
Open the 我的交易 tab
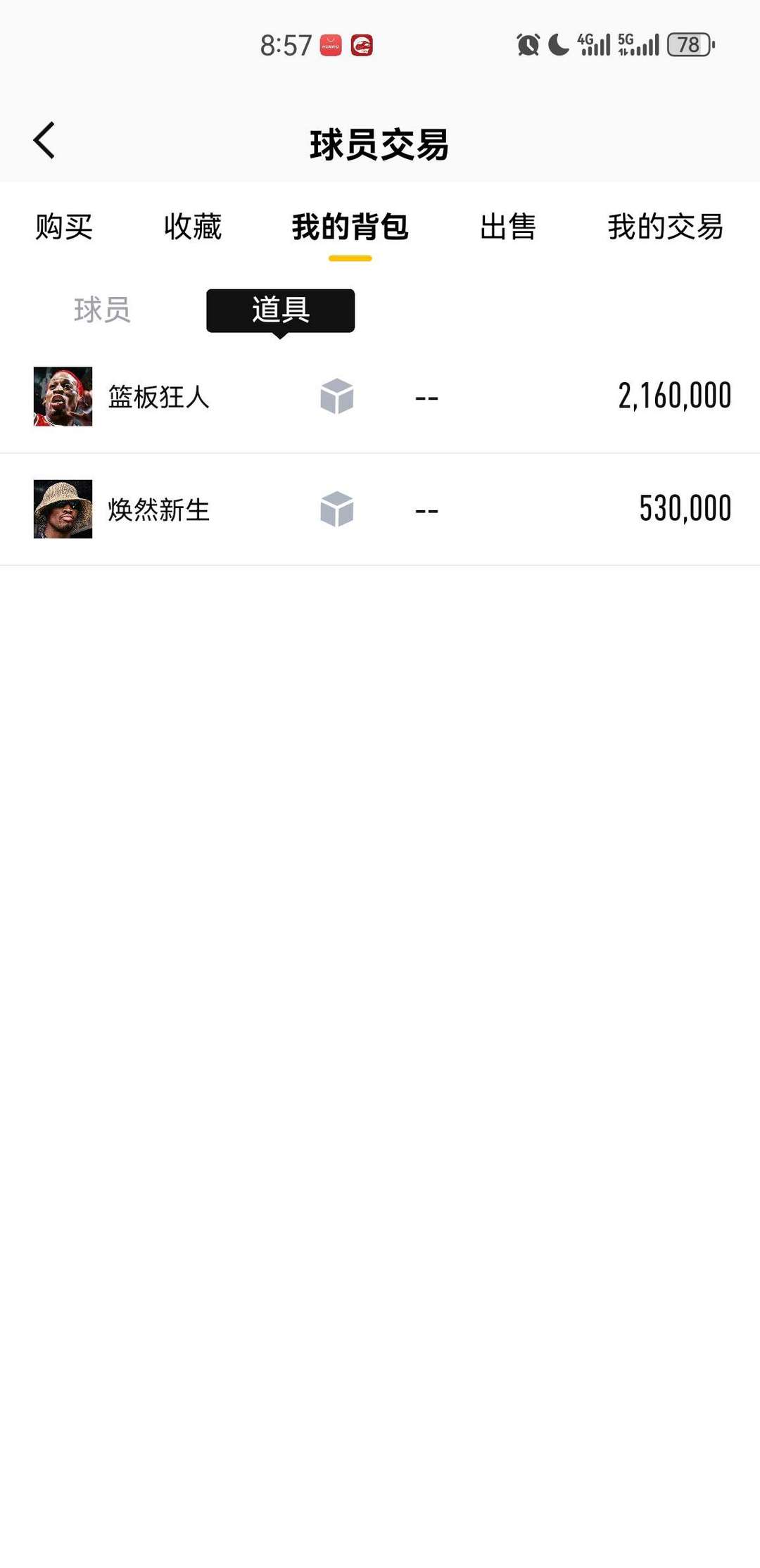[664, 228]
